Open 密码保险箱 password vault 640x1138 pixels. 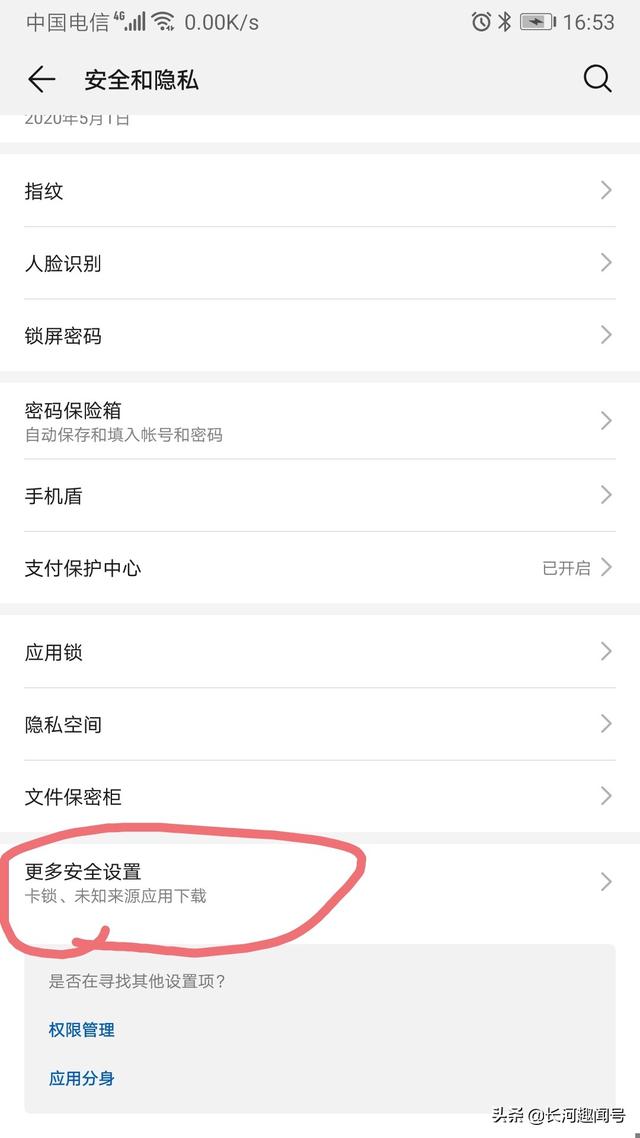coord(320,421)
